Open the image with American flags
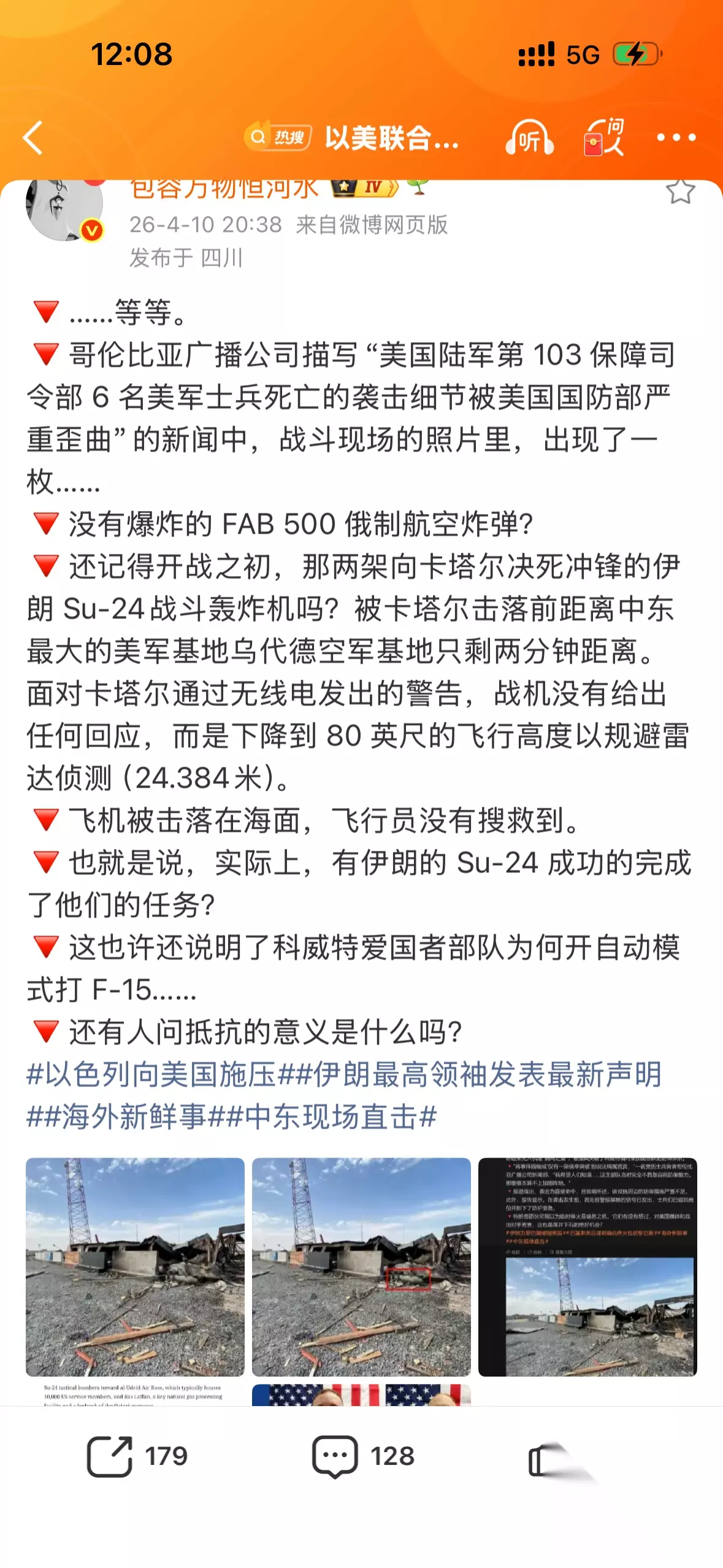 361,1394
